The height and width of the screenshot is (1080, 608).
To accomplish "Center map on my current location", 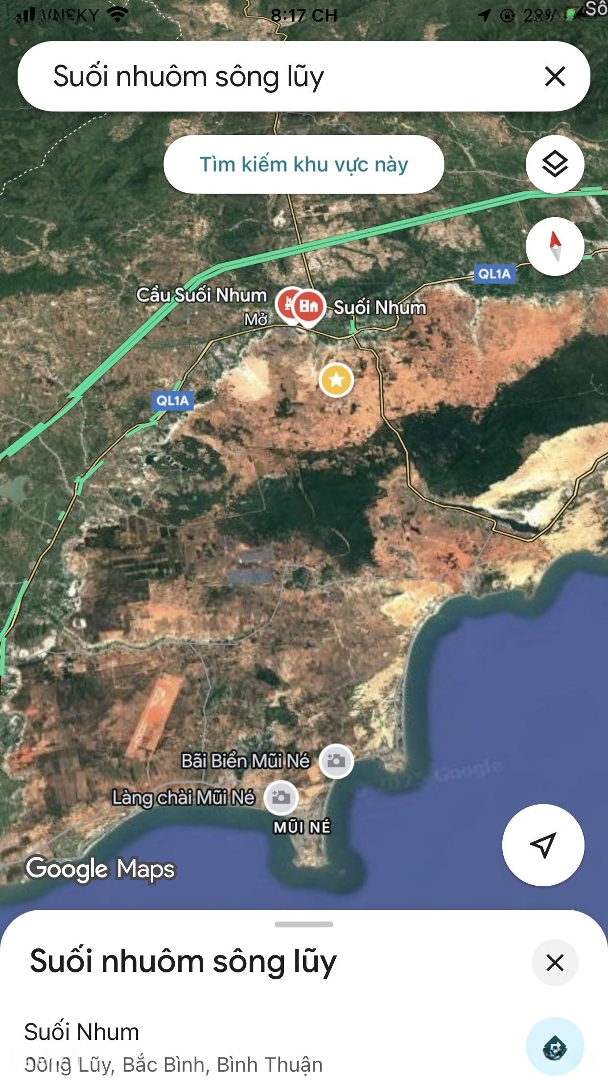I will click(543, 845).
